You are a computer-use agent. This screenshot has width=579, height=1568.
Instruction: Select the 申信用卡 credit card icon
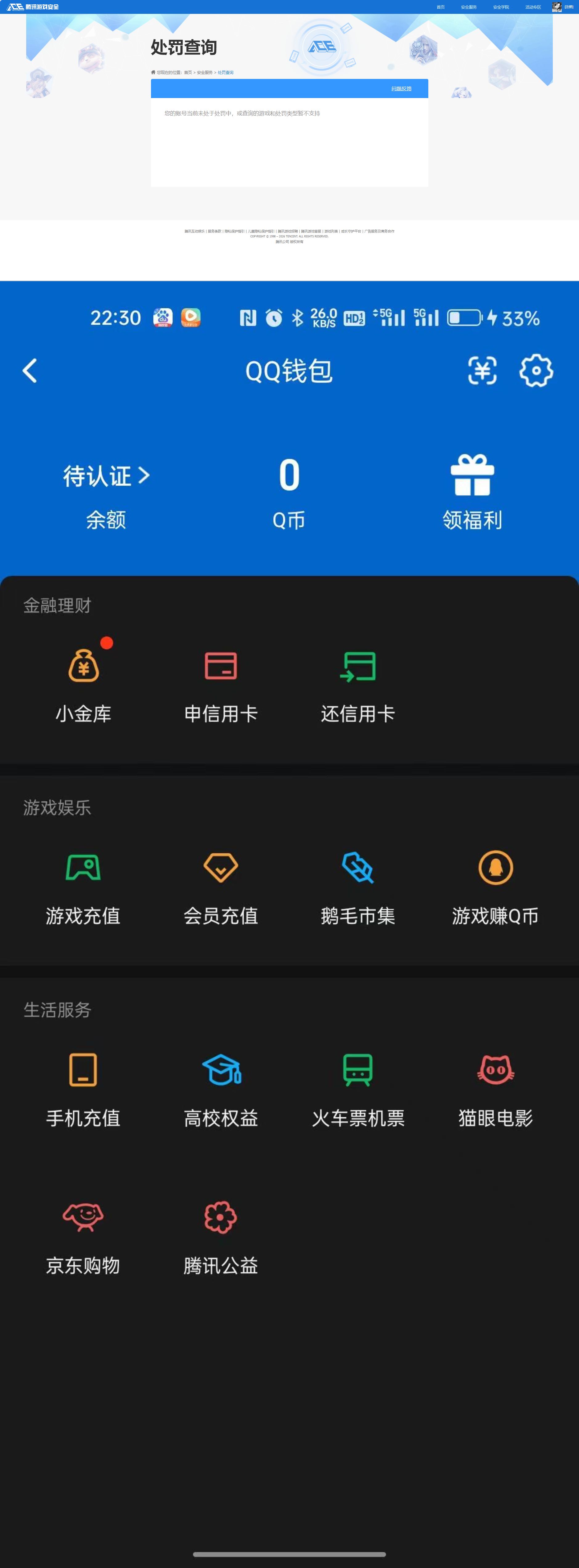221,665
